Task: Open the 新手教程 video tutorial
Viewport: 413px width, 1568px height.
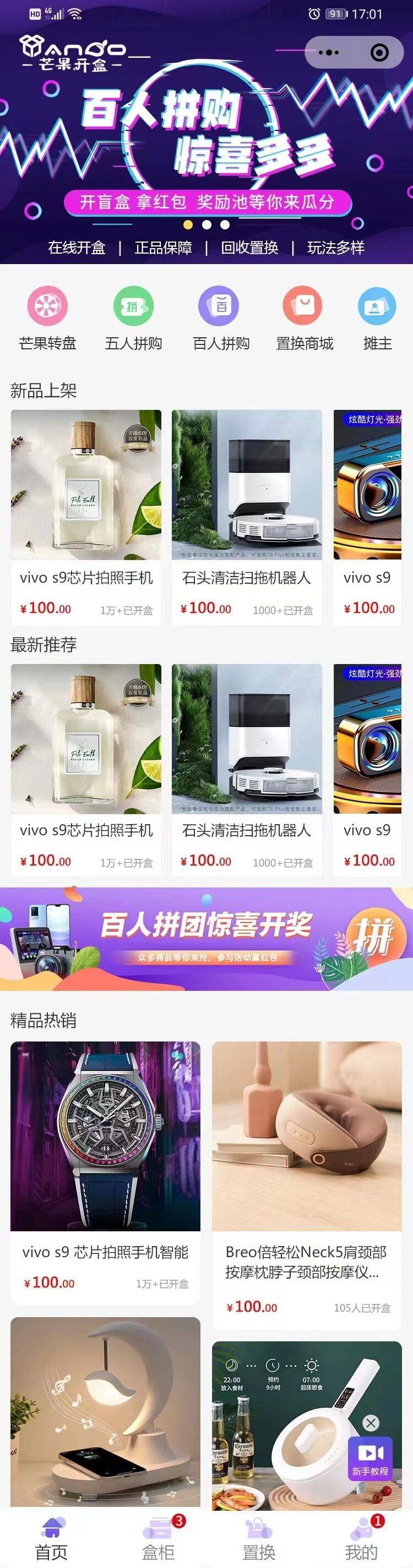Action: point(369,1458)
